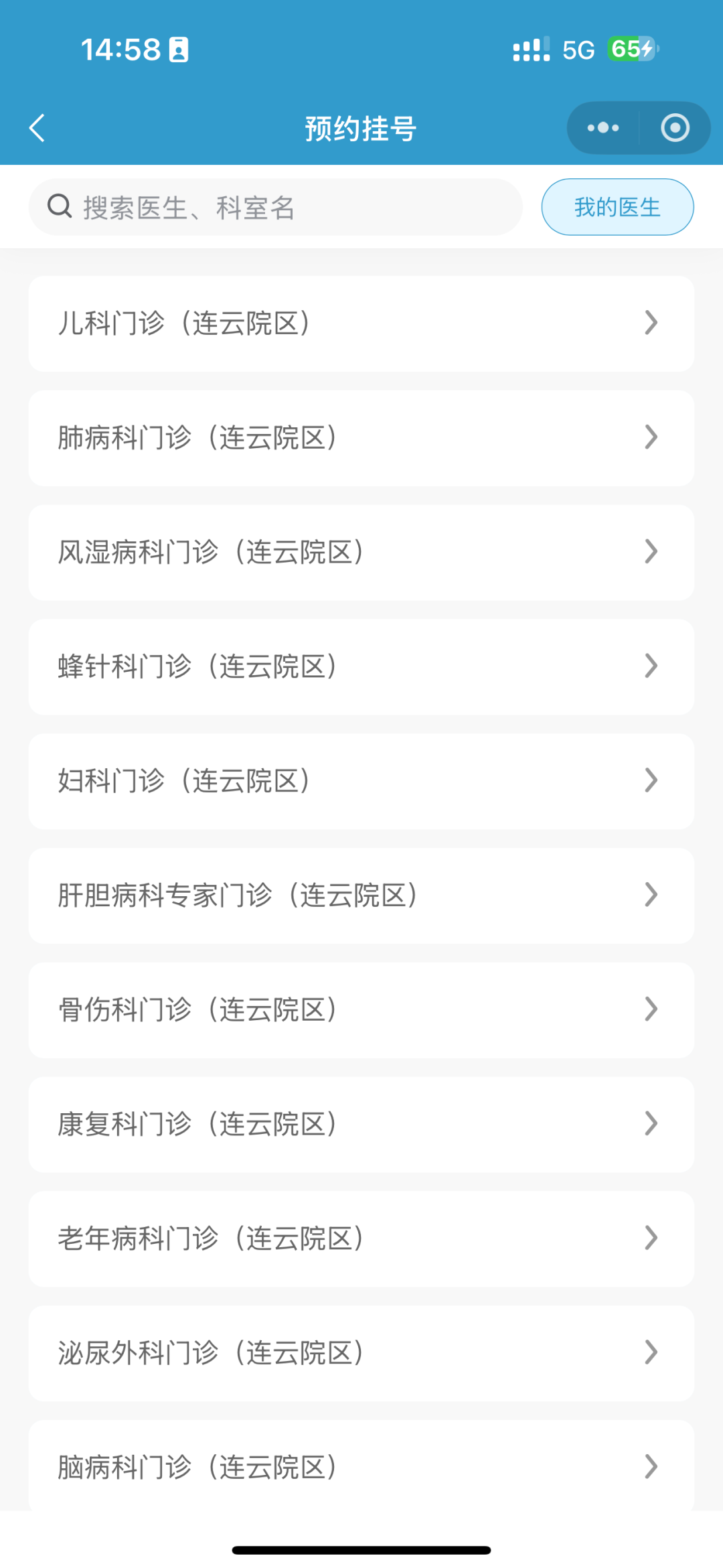Tap the 搜索医生、科室名 search box
The width and height of the screenshot is (723, 1568).
point(275,208)
